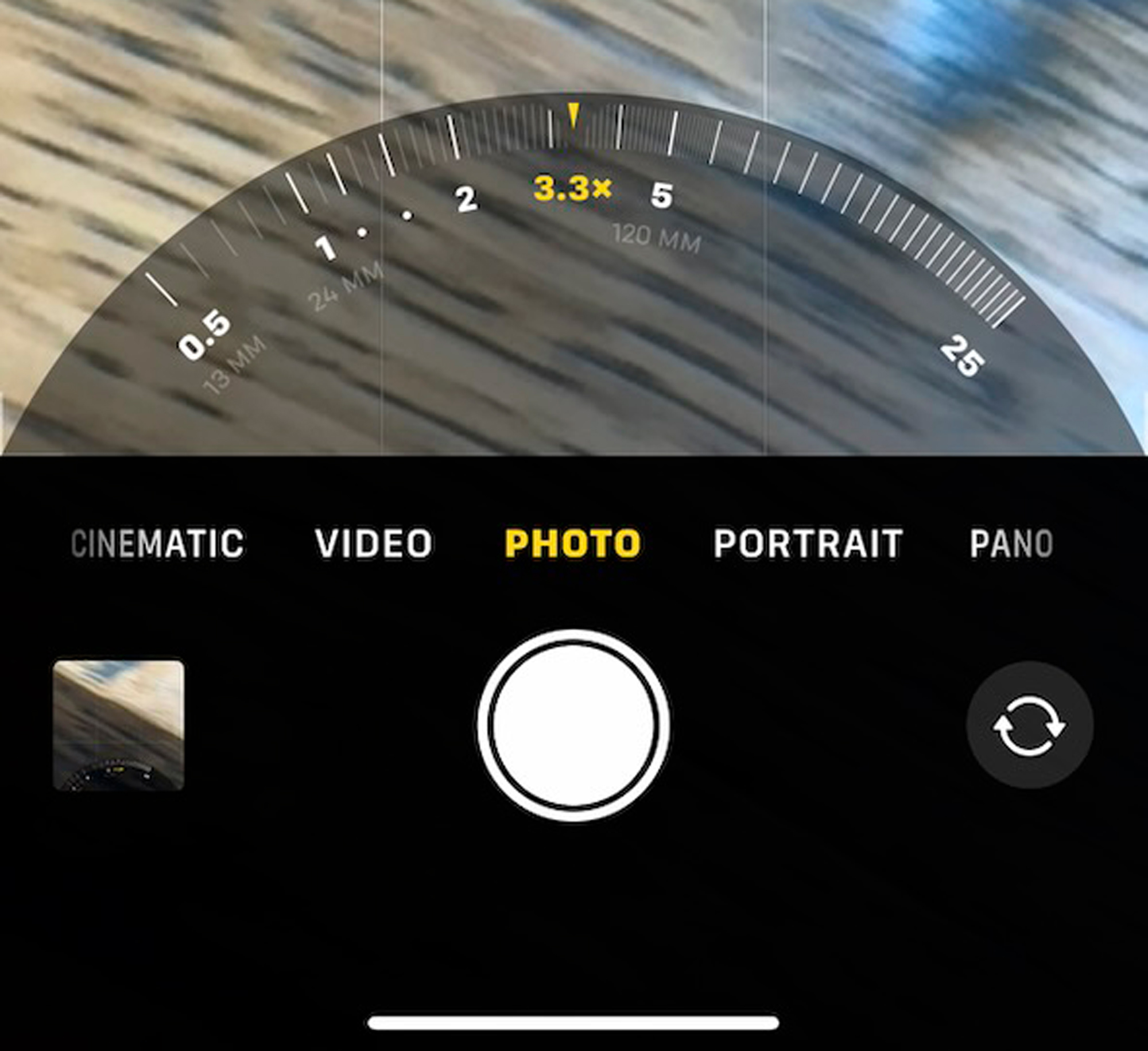Switch to Pano mode
Screen dimensions: 1148x1051
(x=1011, y=543)
